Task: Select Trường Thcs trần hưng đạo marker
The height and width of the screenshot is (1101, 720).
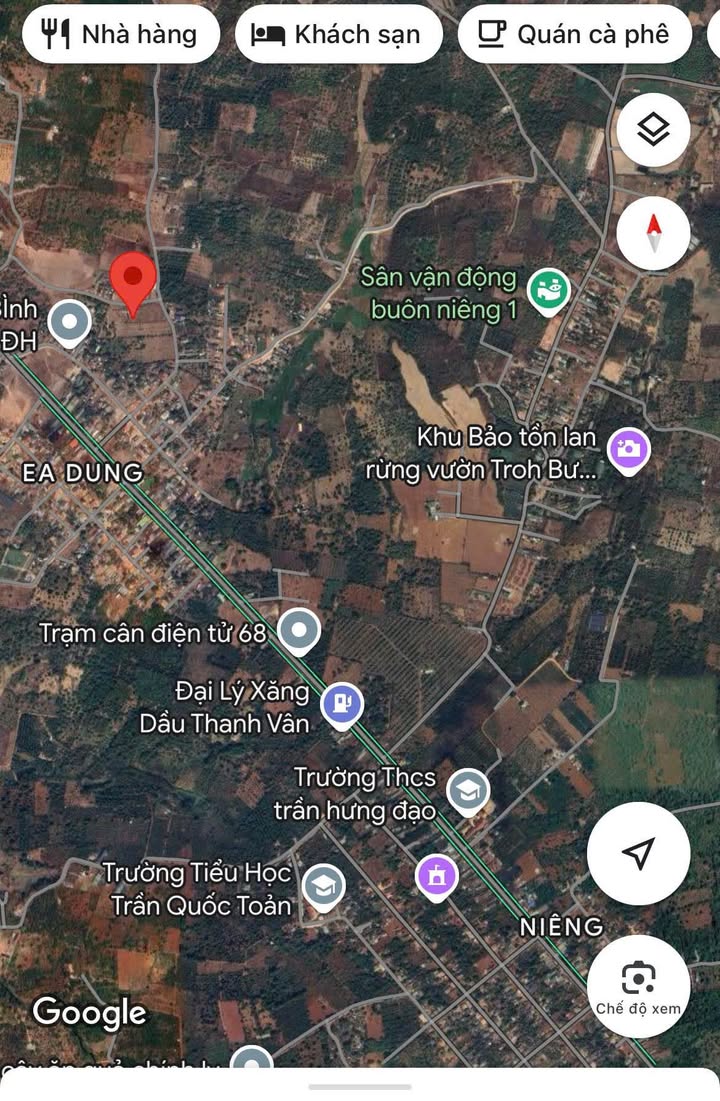Action: (467, 790)
